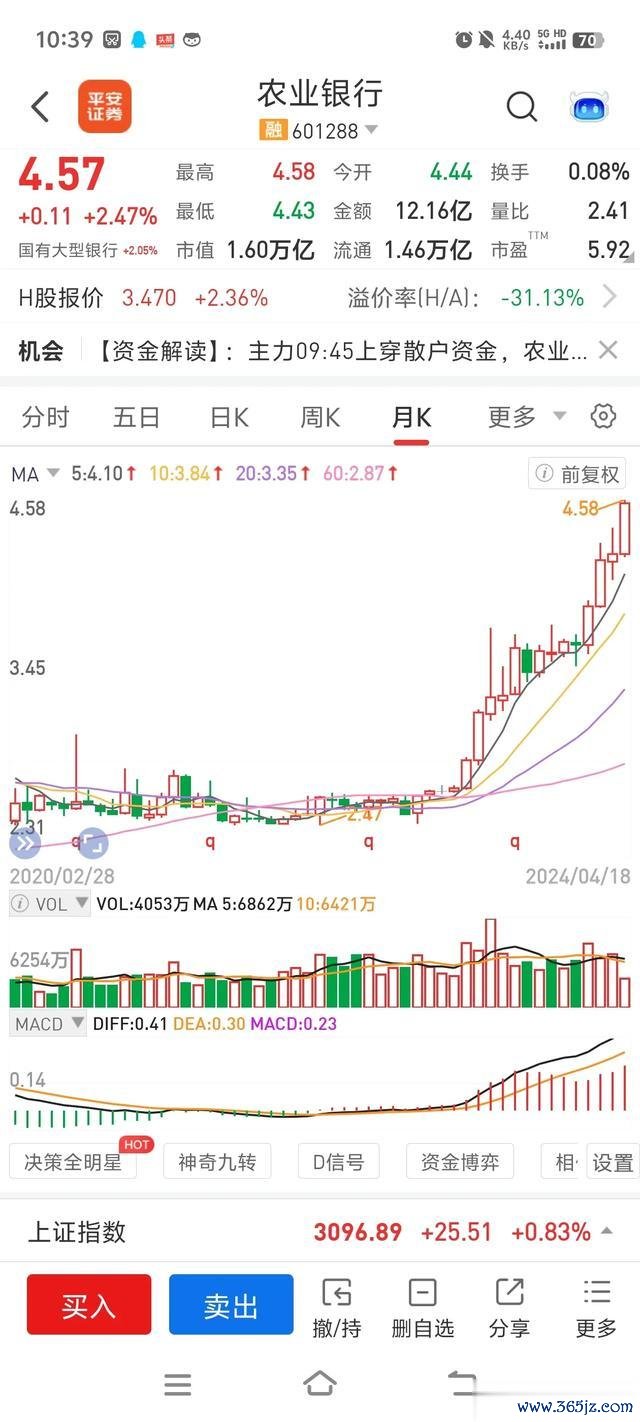Image resolution: width=640 pixels, height=1422 pixels.
Task: Share this stock via 分享
Action: click(x=510, y=1308)
